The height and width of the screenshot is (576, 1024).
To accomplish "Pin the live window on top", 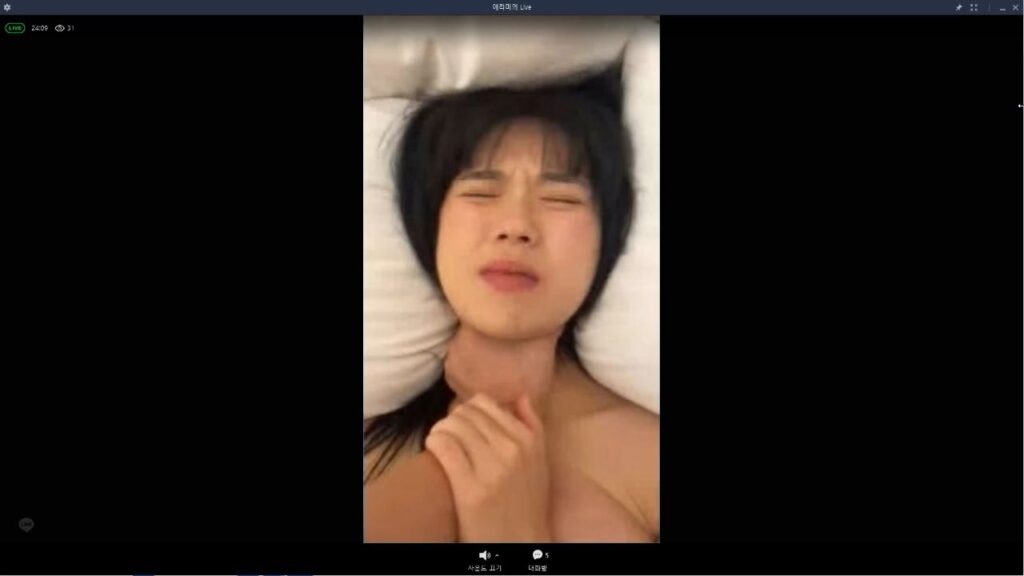I will coord(959,7).
